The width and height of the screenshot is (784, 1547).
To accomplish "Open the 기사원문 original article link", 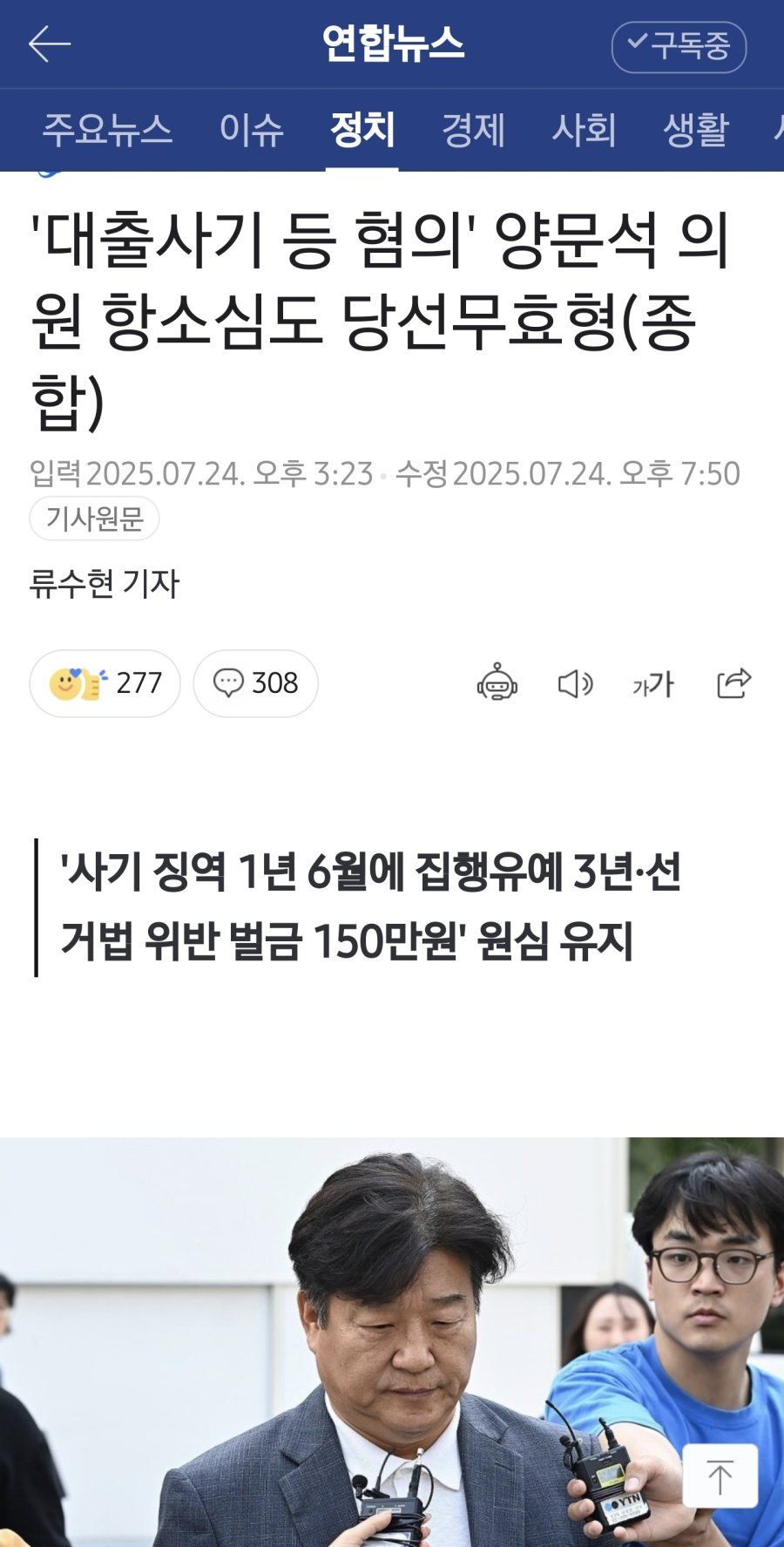I will [x=94, y=519].
